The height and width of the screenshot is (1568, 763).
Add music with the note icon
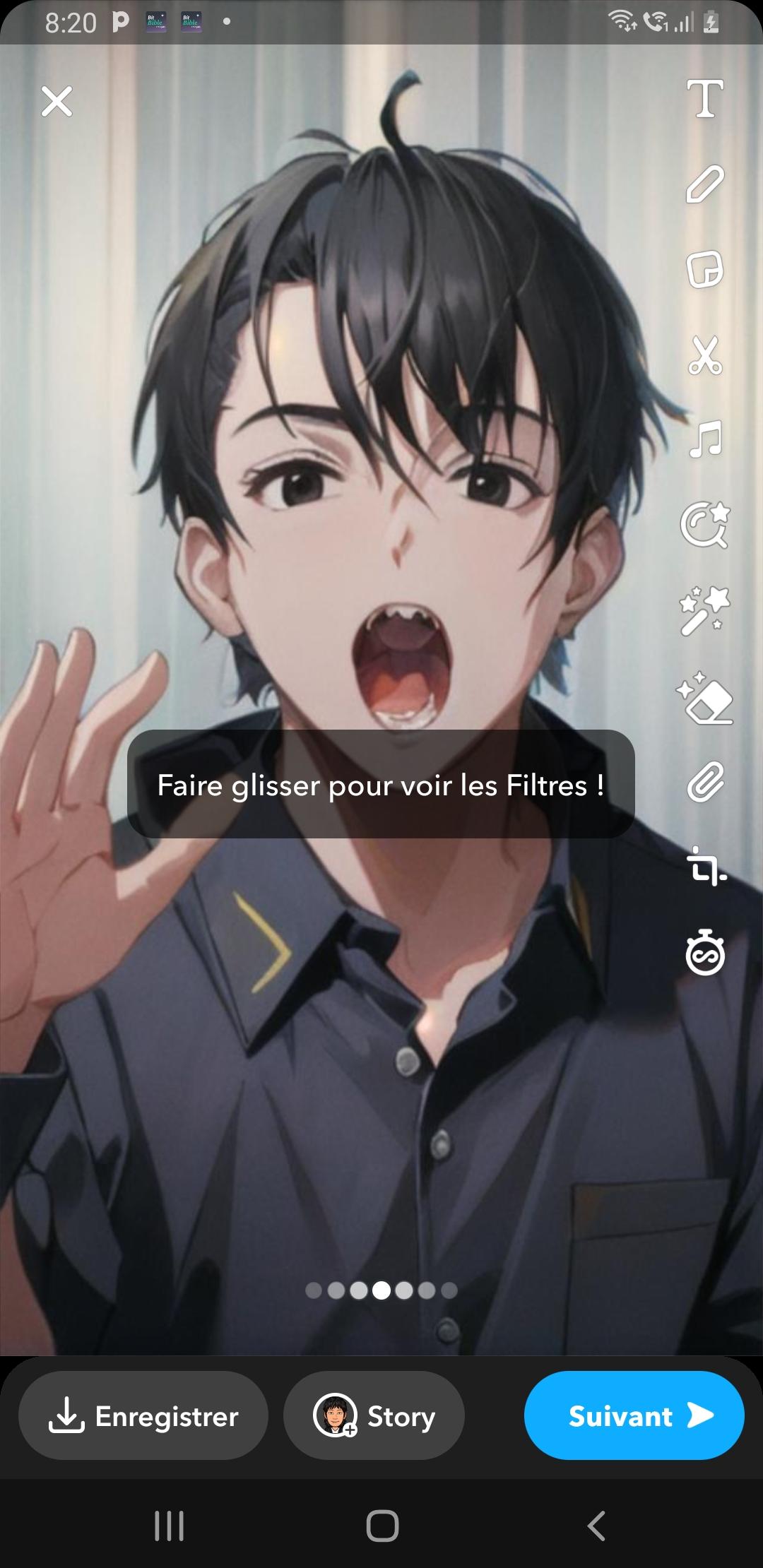click(705, 439)
